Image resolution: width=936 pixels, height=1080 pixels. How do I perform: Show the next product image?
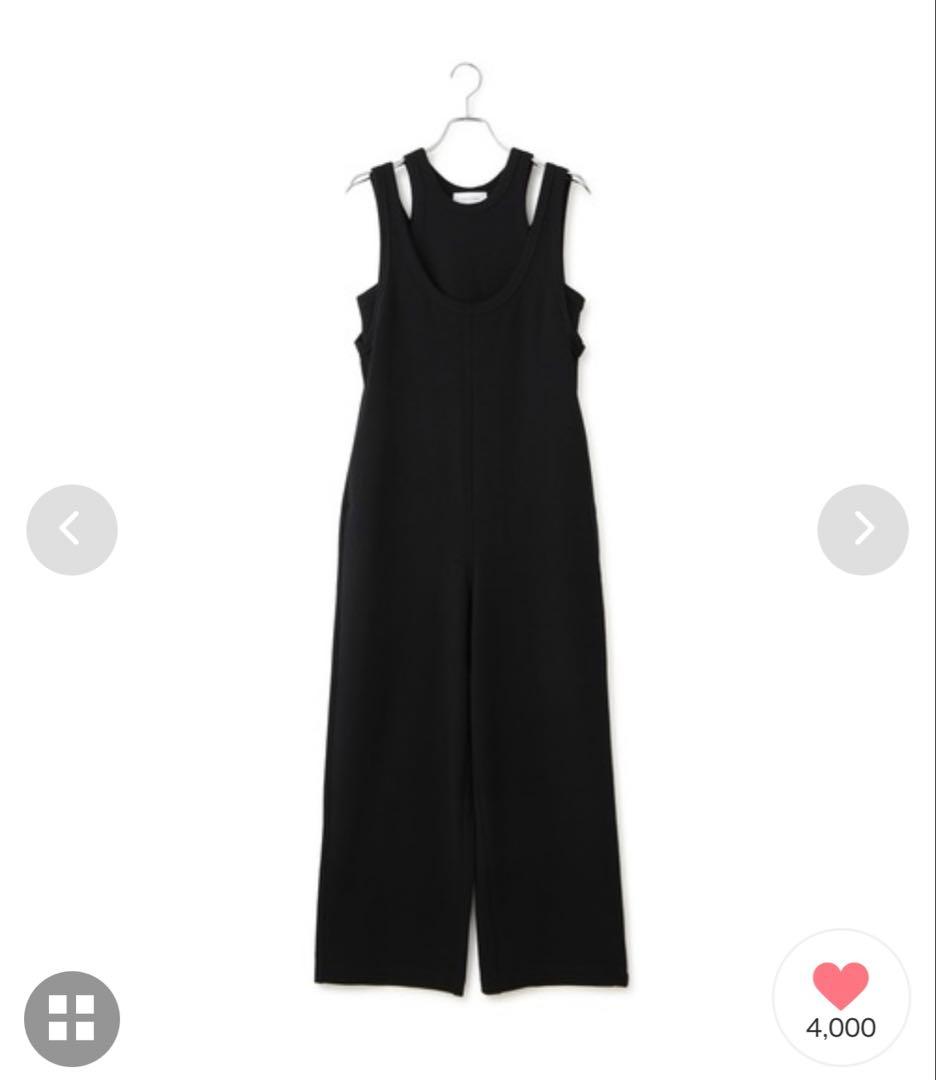tap(863, 529)
